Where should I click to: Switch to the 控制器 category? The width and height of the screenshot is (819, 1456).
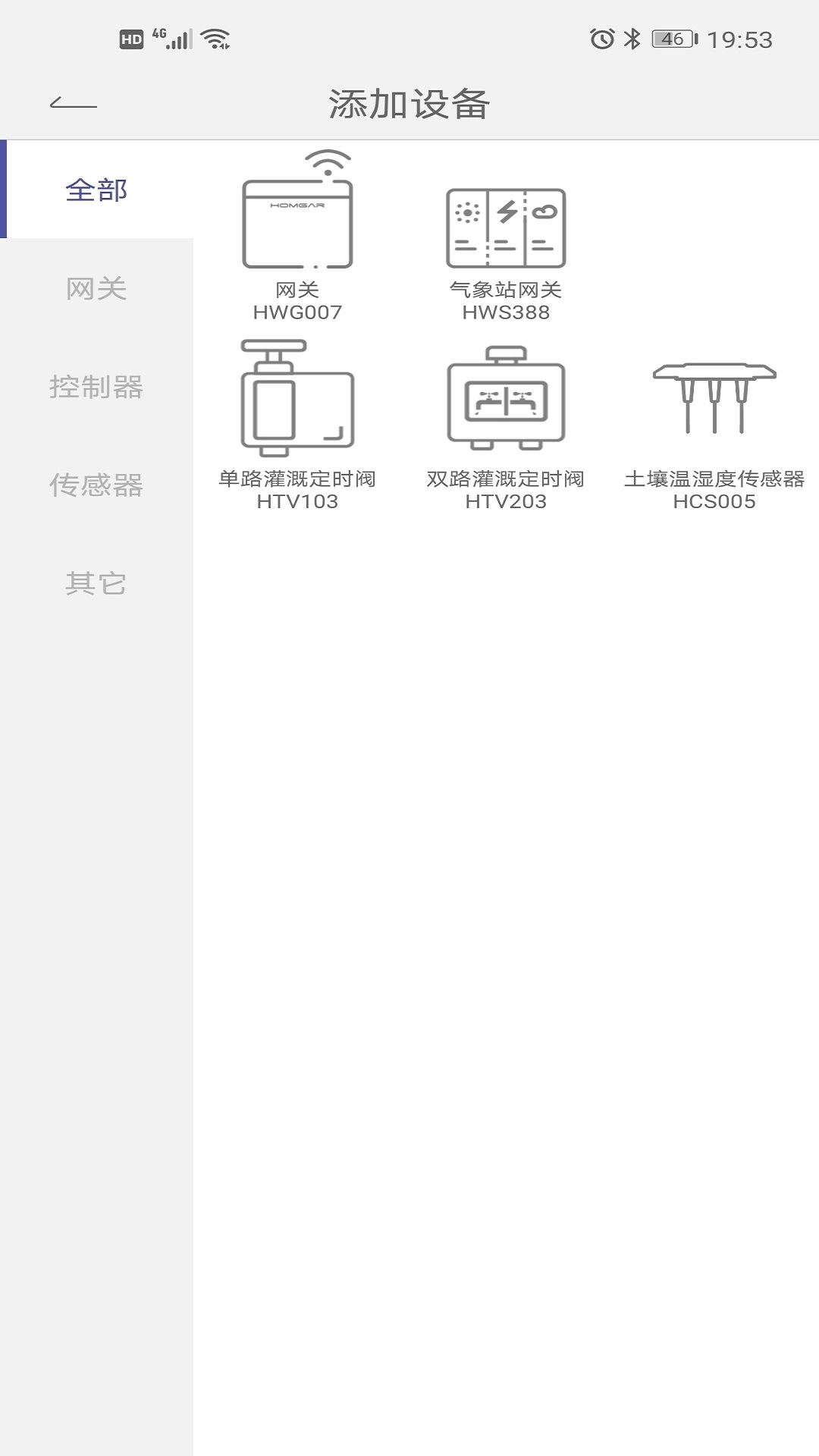click(x=96, y=387)
